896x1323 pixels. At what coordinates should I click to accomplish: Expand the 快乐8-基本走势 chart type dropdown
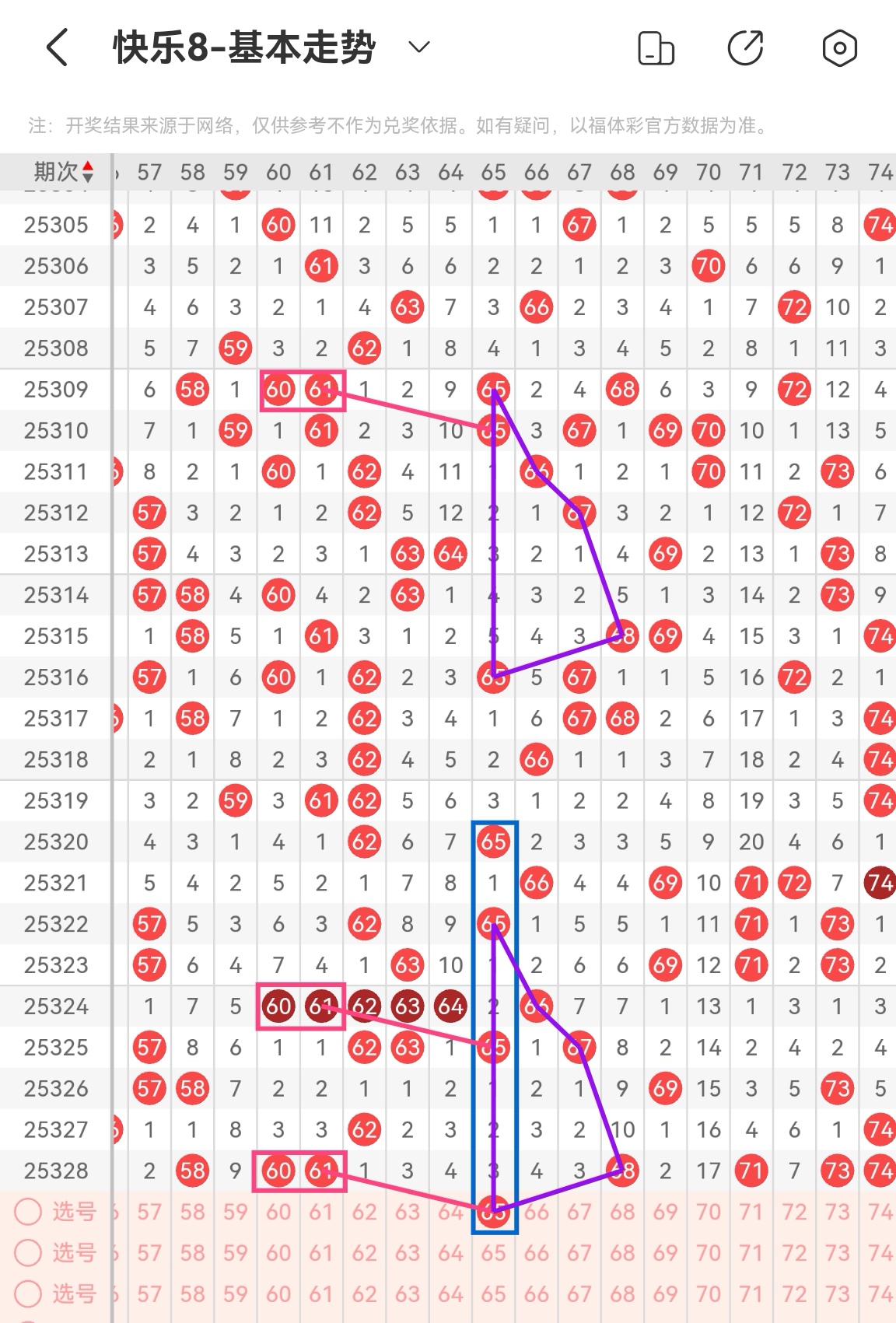pyautogui.click(x=419, y=47)
